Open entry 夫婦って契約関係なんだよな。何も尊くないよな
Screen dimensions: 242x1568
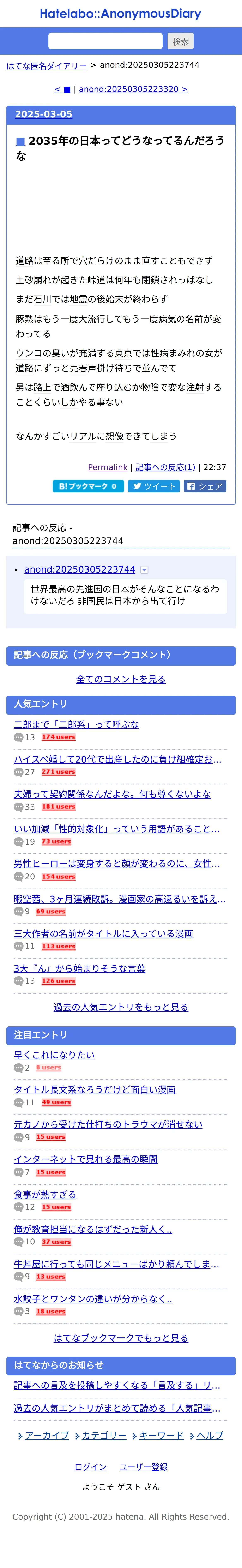coord(113,794)
